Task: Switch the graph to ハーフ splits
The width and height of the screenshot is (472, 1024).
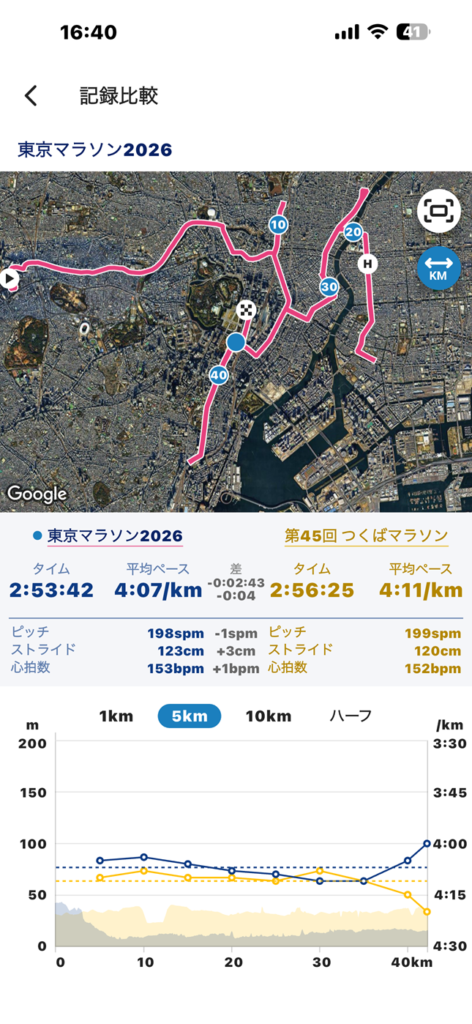Action: pyautogui.click(x=351, y=716)
